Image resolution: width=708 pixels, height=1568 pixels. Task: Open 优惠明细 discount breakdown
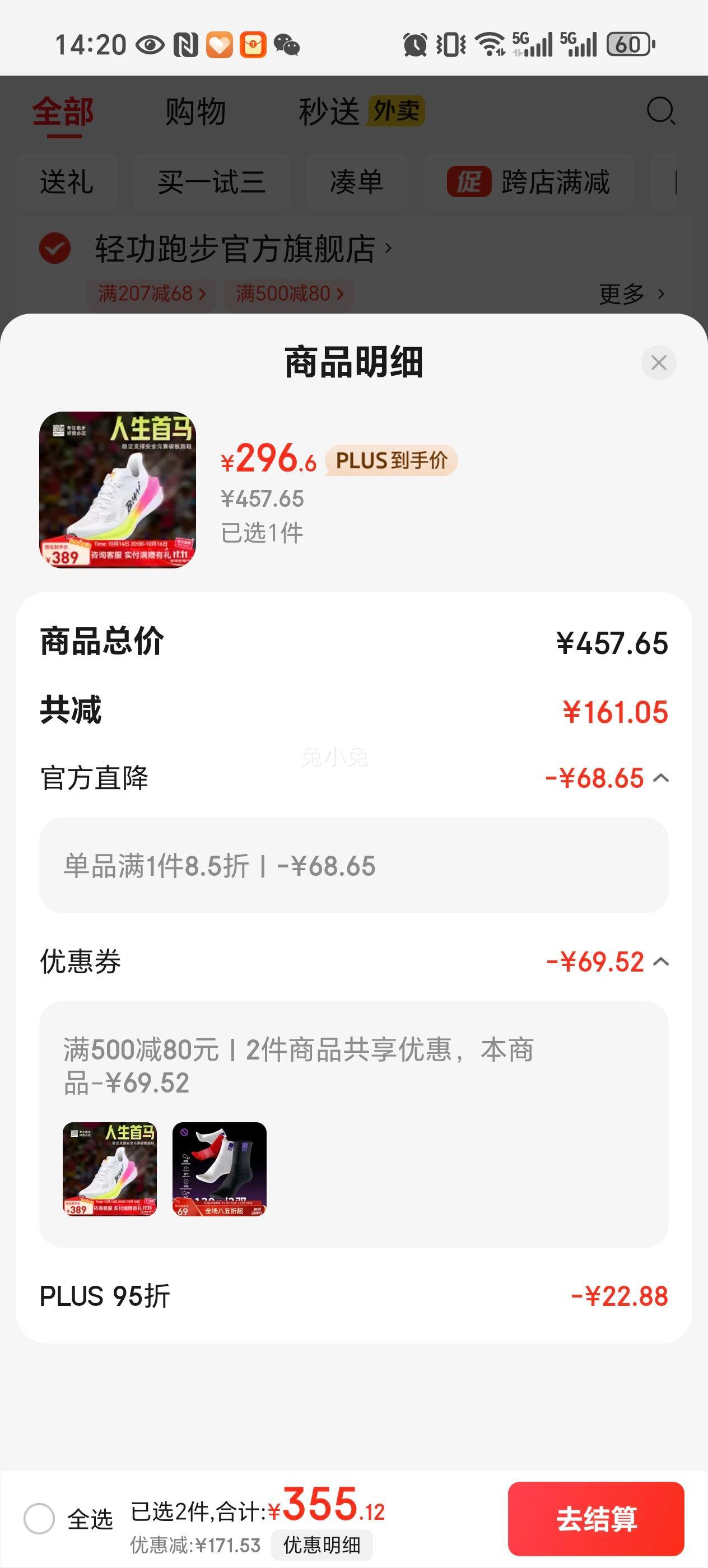[x=322, y=1545]
